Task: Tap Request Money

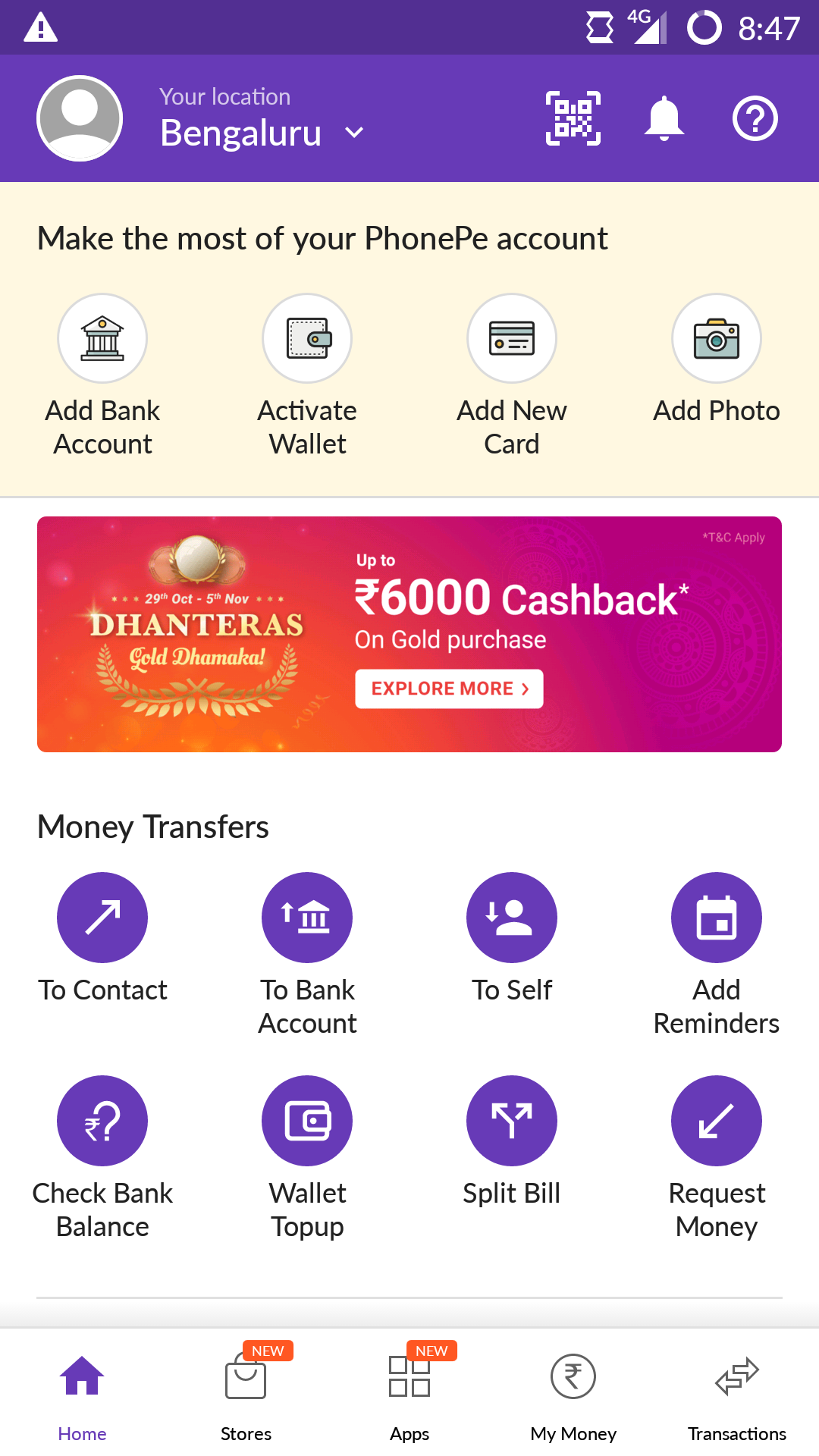Action: (717, 1121)
